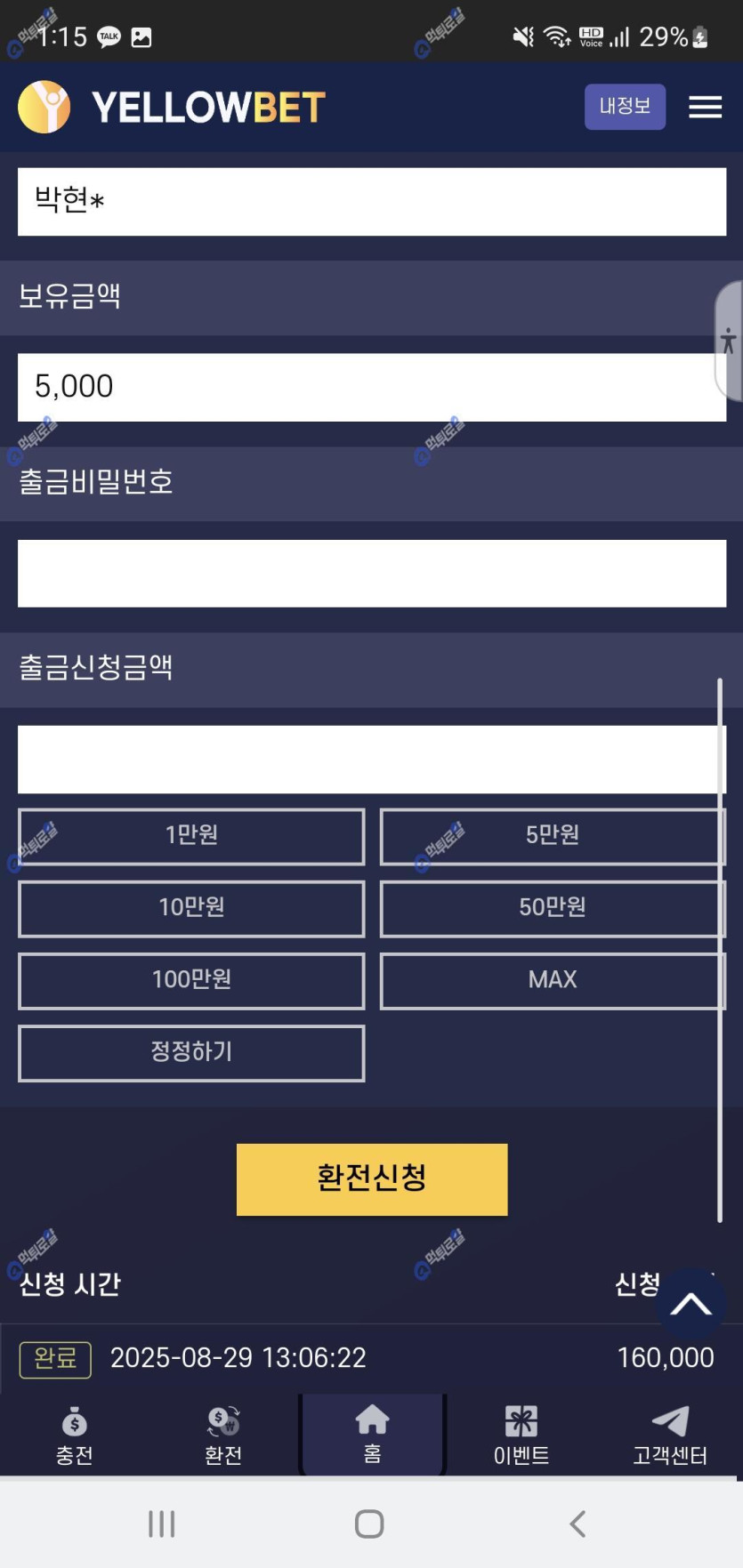Choose the 100만원 amount button

coord(191,980)
